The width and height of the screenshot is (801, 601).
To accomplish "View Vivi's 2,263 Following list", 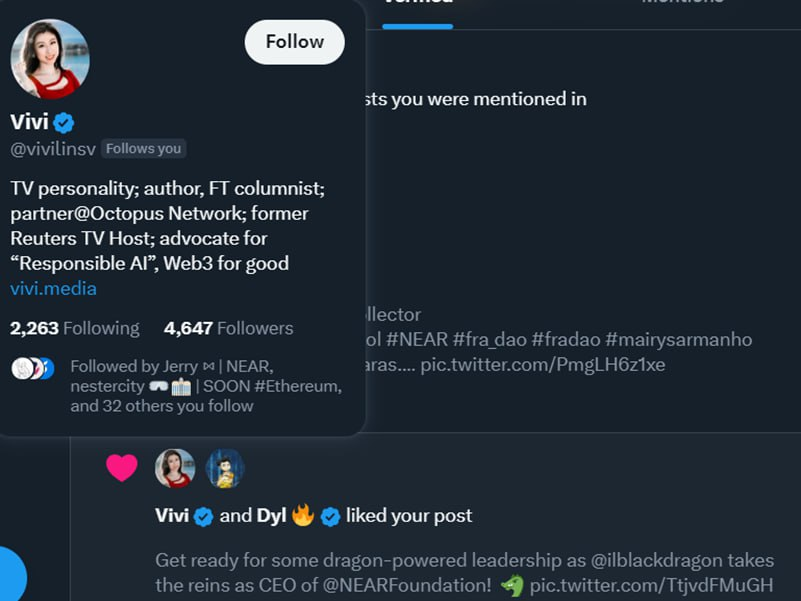I will click(x=75, y=328).
